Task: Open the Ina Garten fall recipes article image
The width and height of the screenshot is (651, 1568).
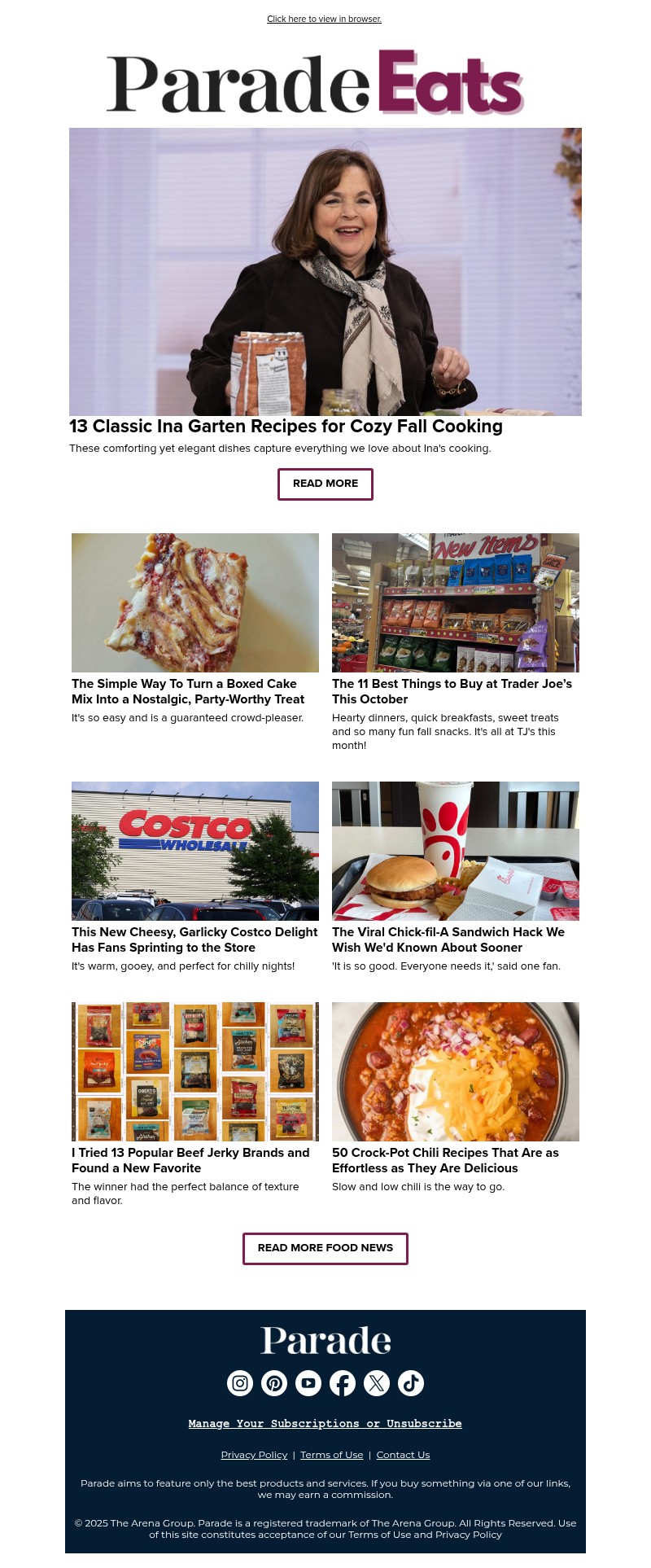Action: 325,271
